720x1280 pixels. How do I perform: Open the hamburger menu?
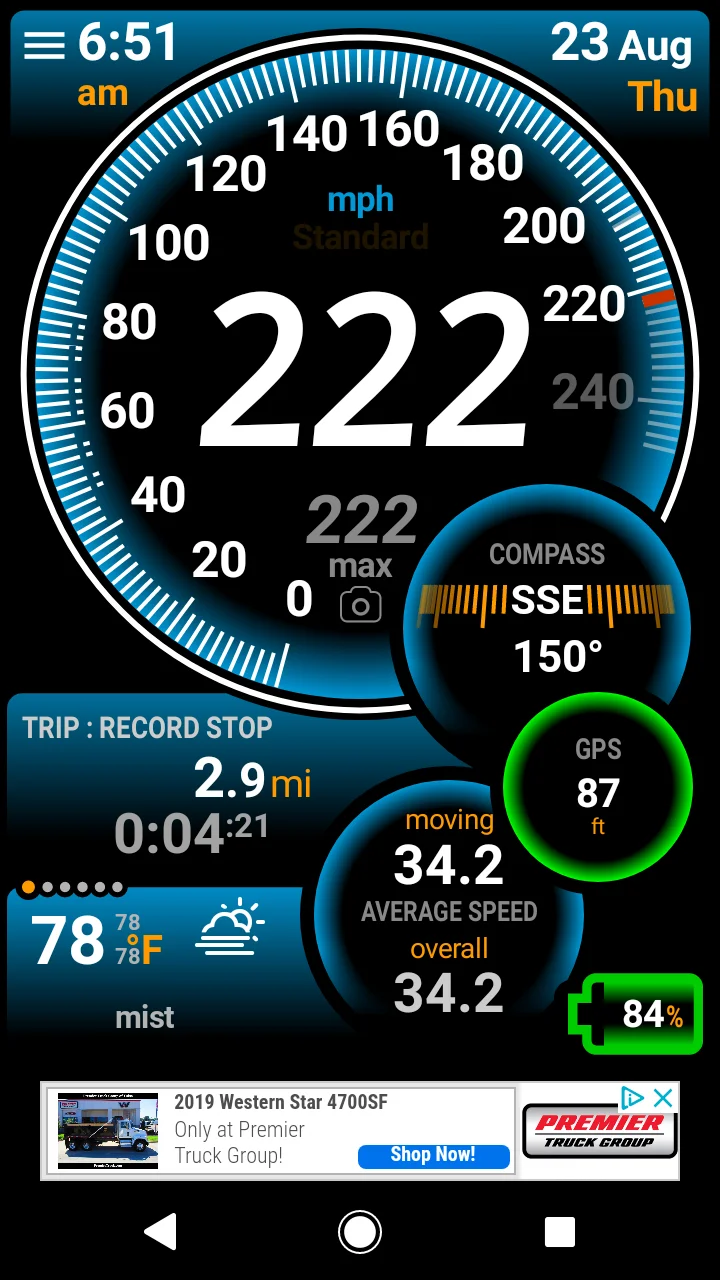tap(43, 46)
